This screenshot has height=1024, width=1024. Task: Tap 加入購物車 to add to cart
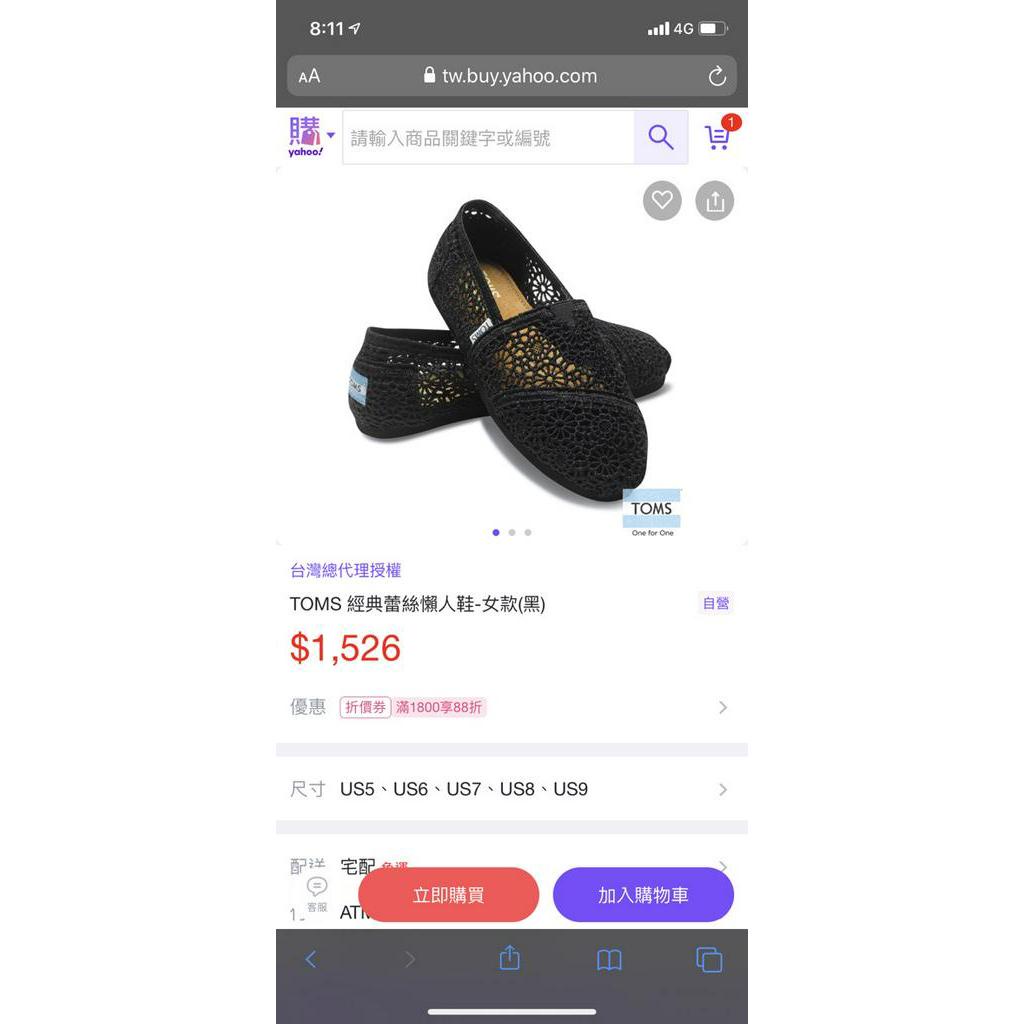[x=643, y=895]
